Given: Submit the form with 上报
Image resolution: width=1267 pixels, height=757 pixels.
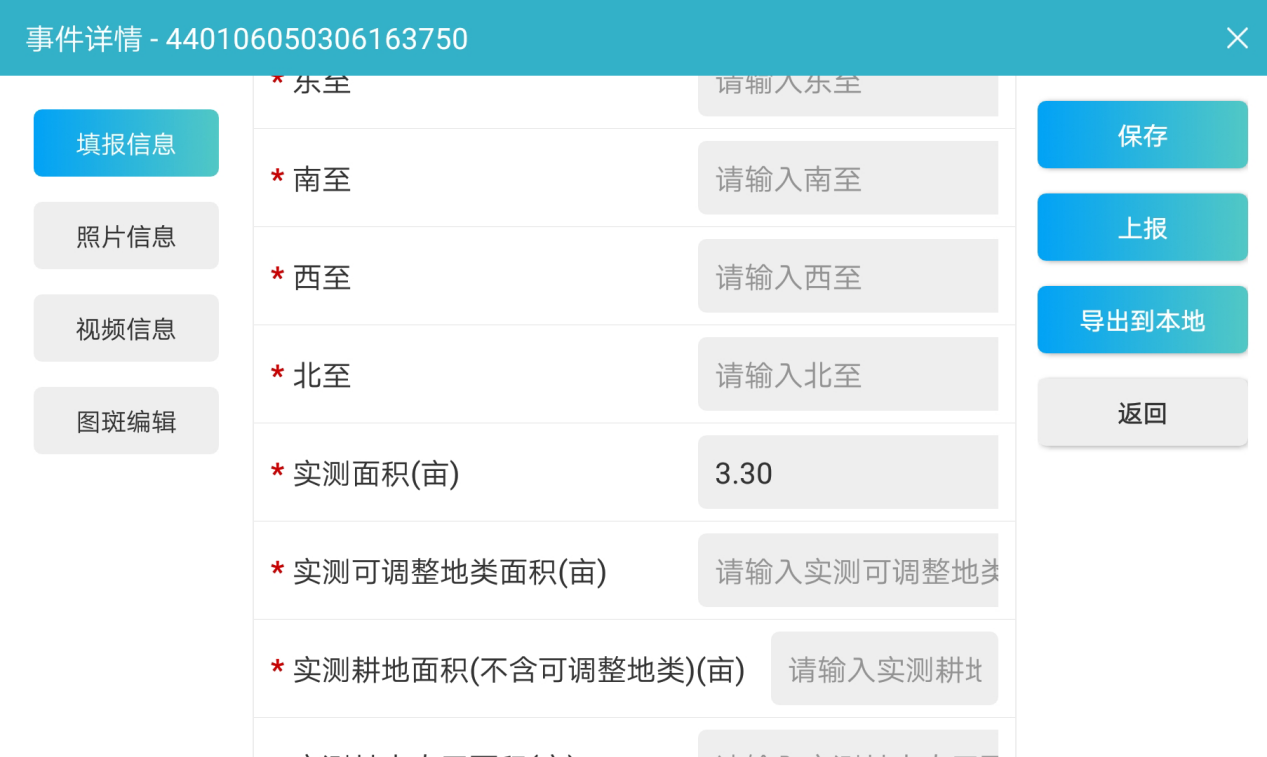Looking at the screenshot, I should [x=1142, y=228].
